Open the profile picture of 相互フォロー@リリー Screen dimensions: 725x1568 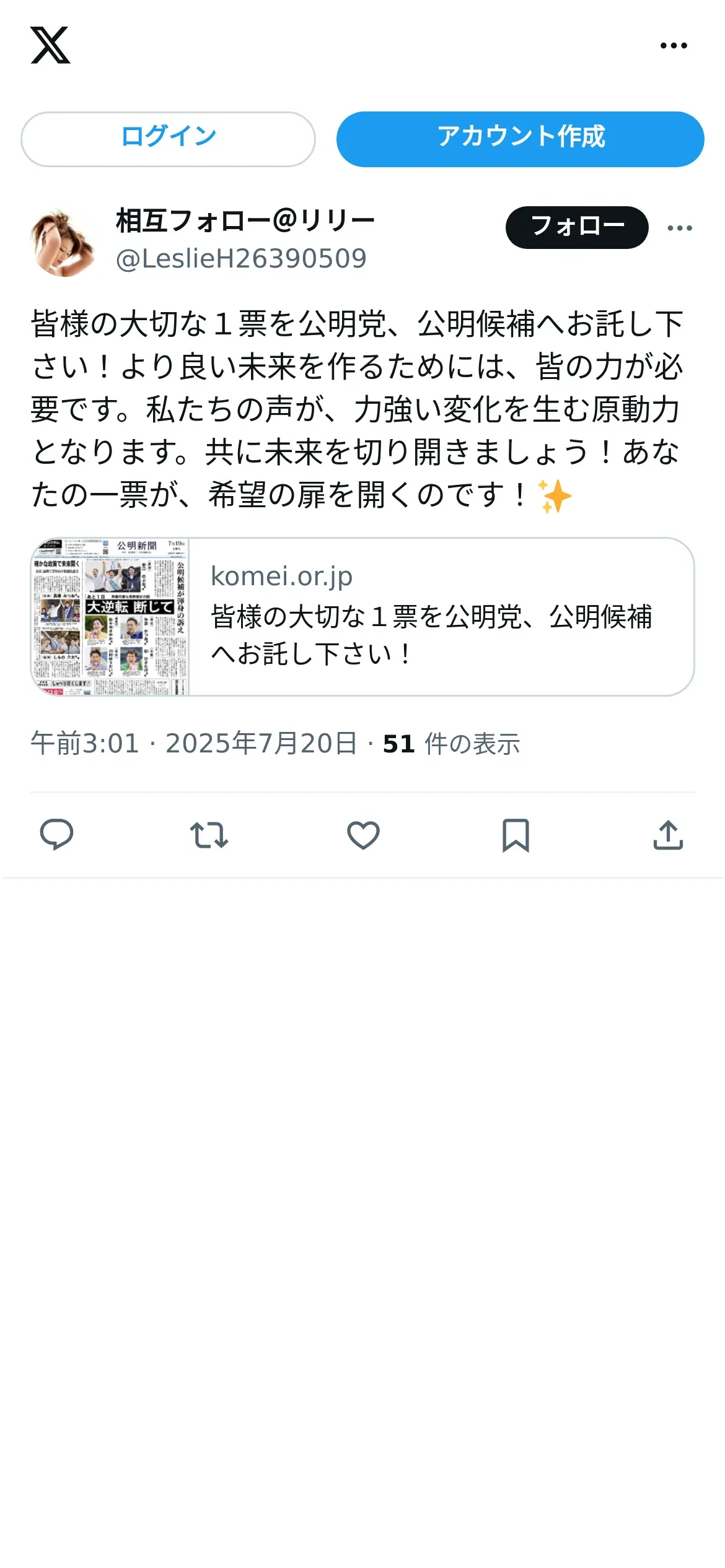pos(61,242)
